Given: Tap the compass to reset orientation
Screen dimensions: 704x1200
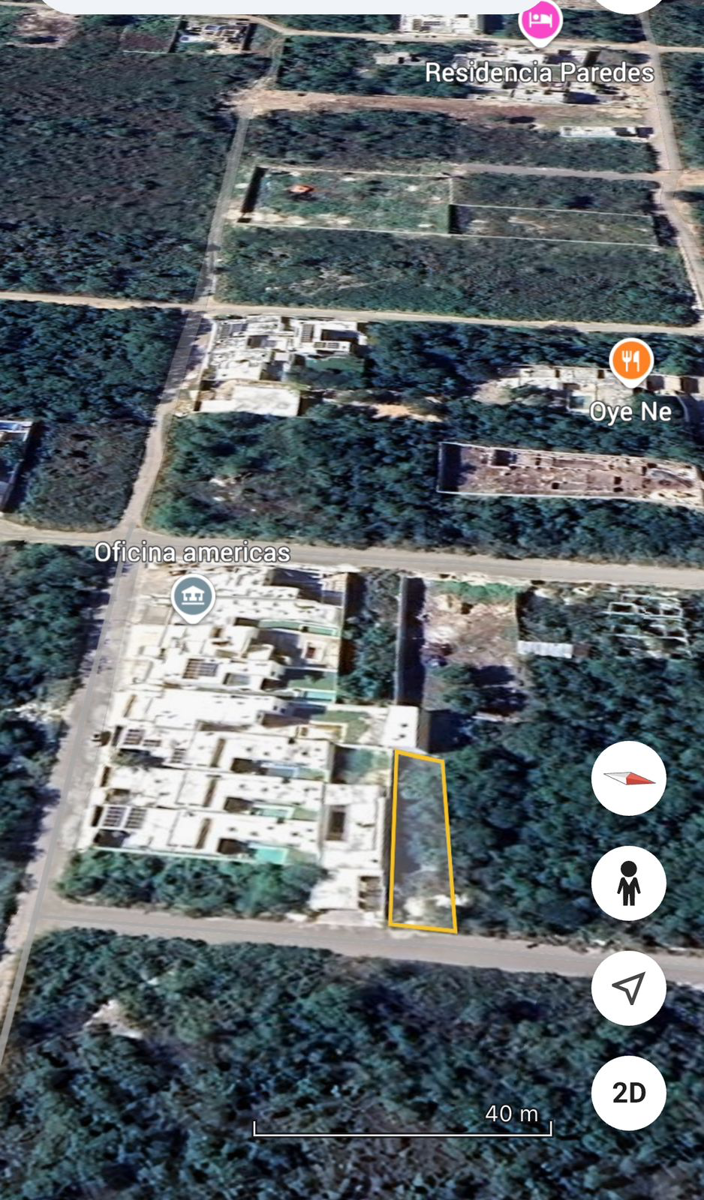Looking at the screenshot, I should pos(628,779).
